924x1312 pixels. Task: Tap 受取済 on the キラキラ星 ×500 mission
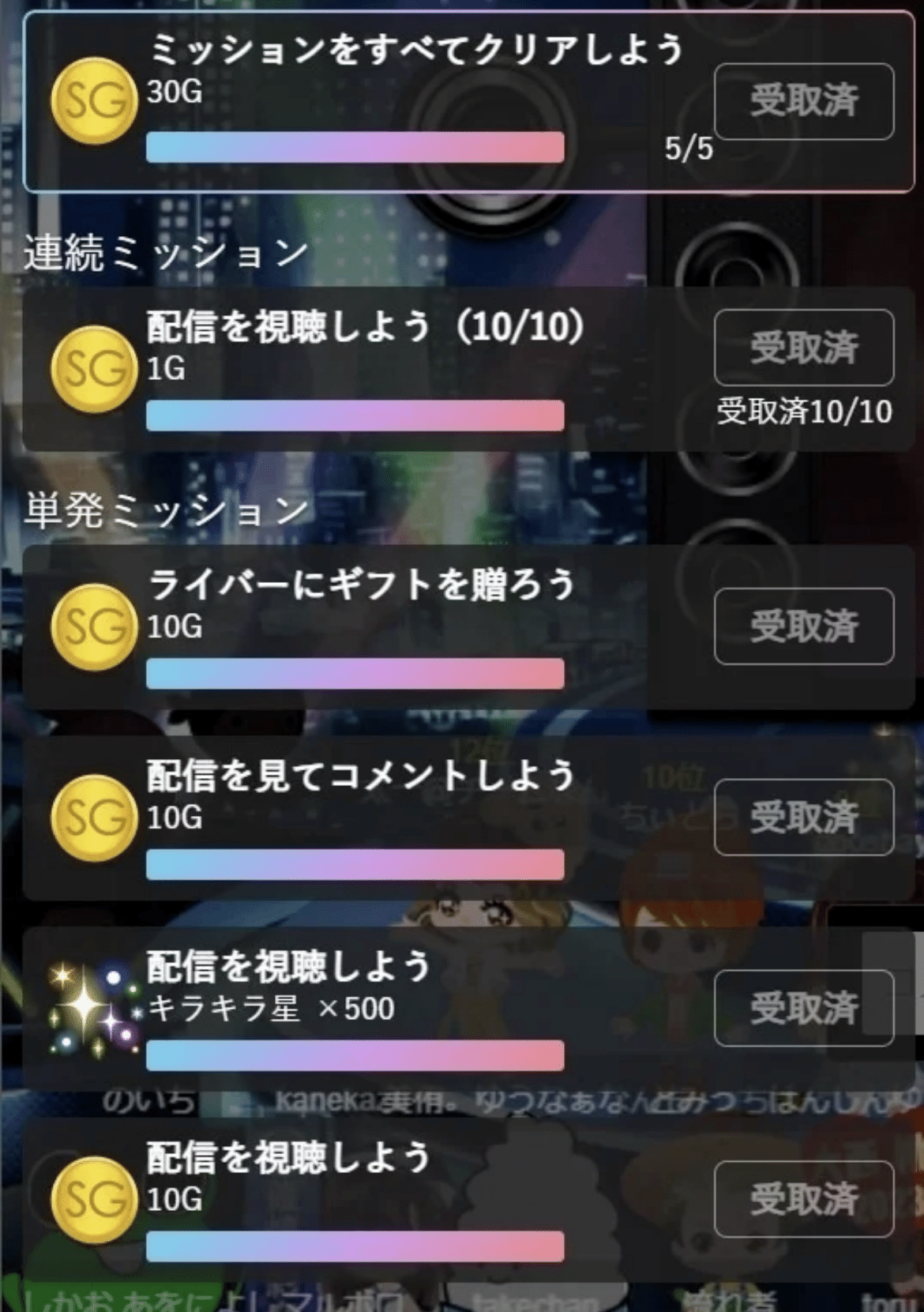[x=804, y=1008]
